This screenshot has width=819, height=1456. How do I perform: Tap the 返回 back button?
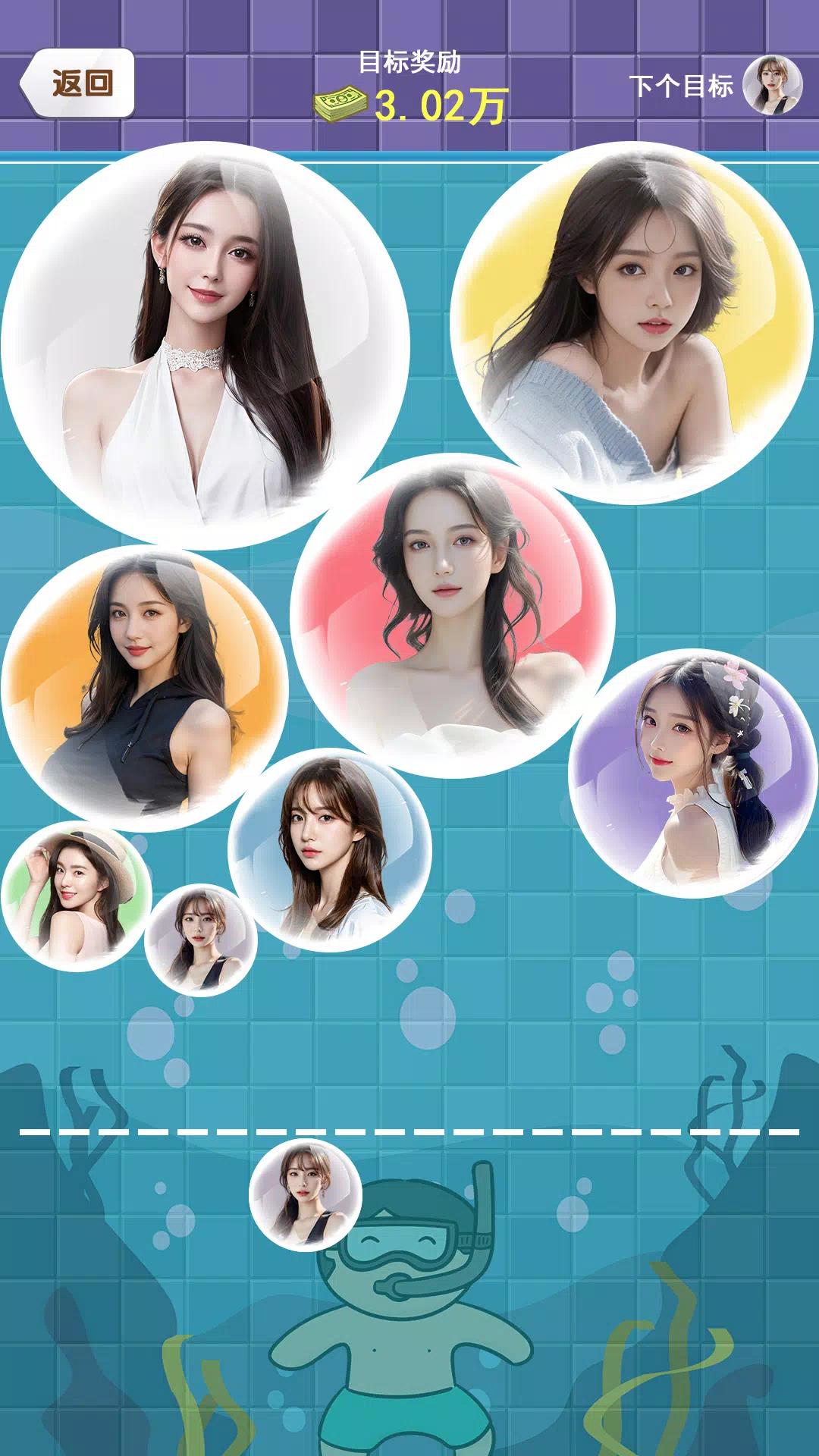click(78, 83)
